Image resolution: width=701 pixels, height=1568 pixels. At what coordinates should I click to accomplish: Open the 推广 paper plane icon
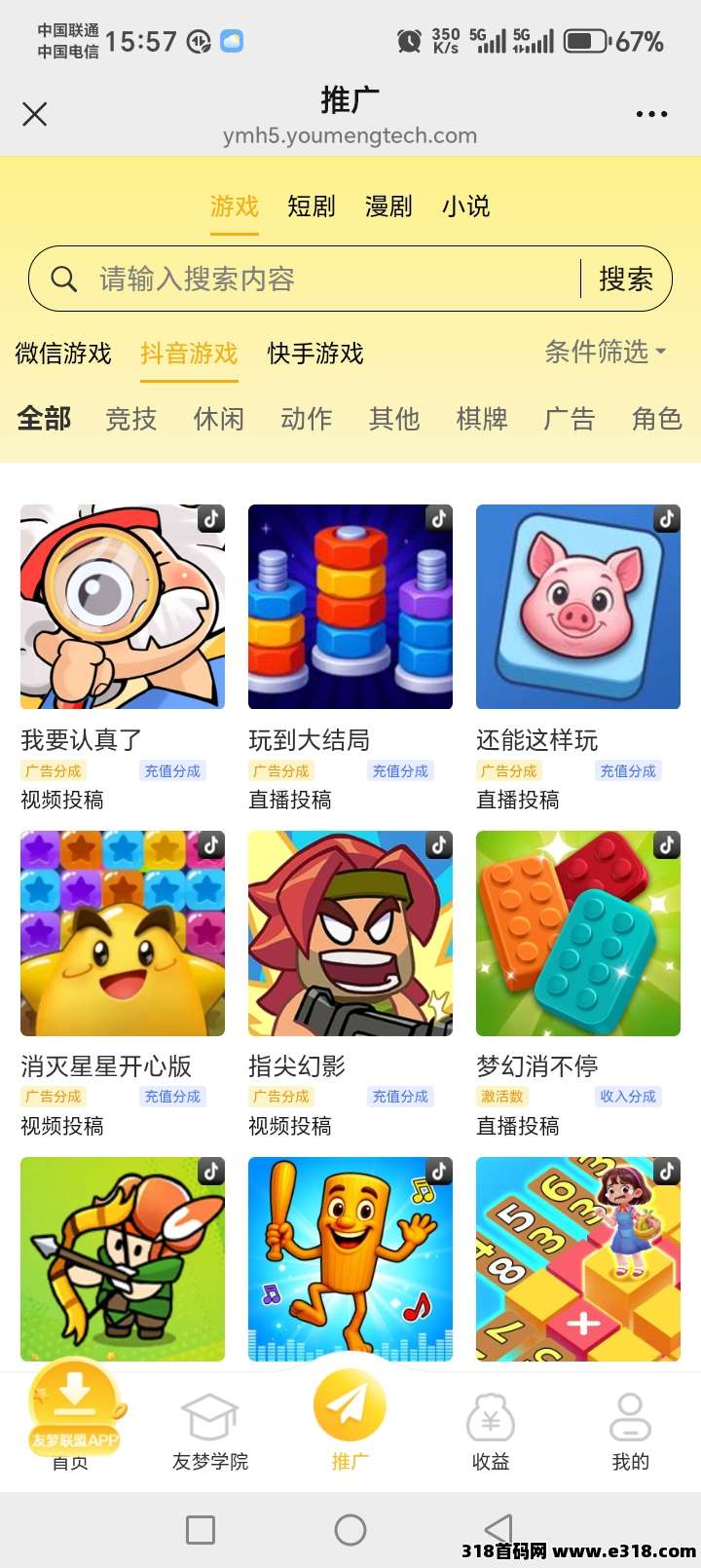(350, 1407)
